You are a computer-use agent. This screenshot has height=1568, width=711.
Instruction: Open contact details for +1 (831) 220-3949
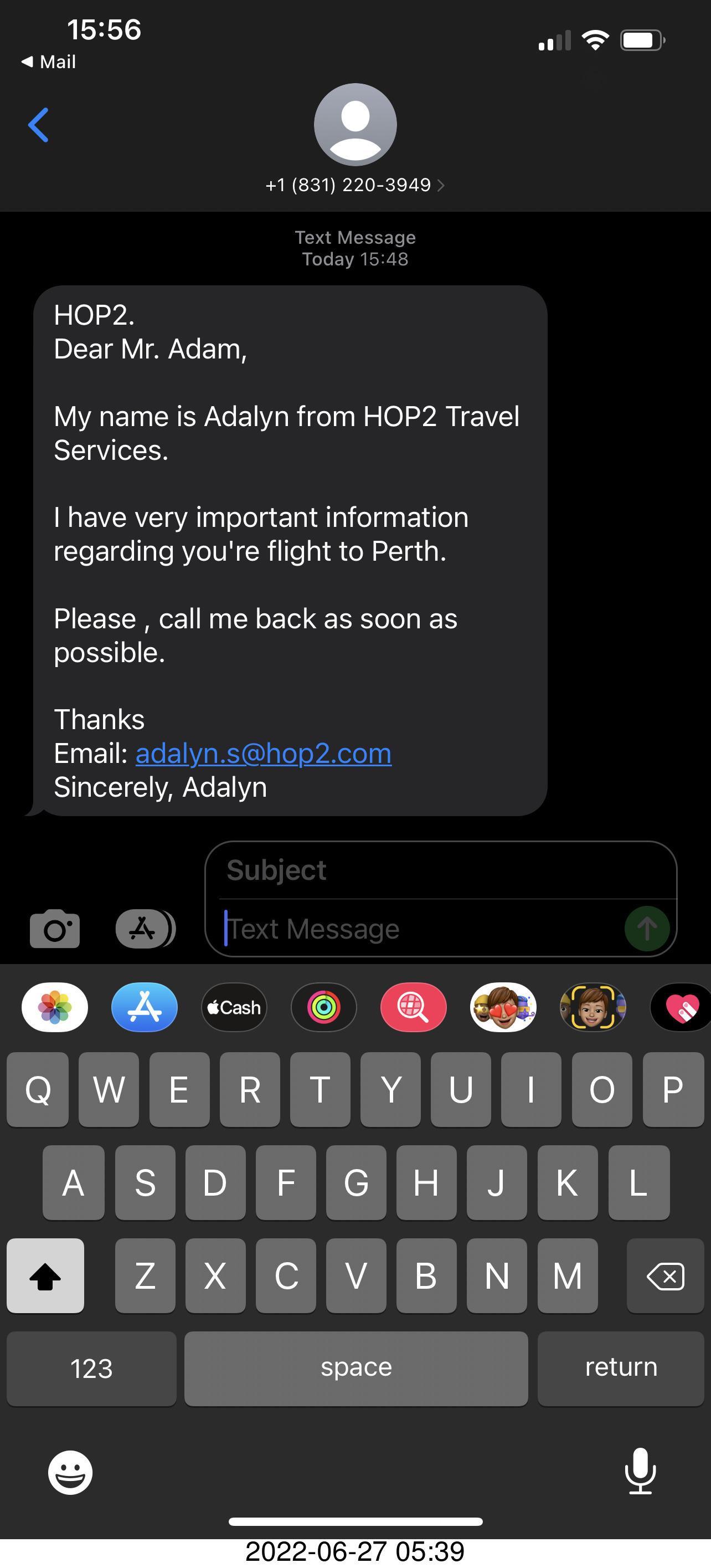pyautogui.click(x=355, y=185)
